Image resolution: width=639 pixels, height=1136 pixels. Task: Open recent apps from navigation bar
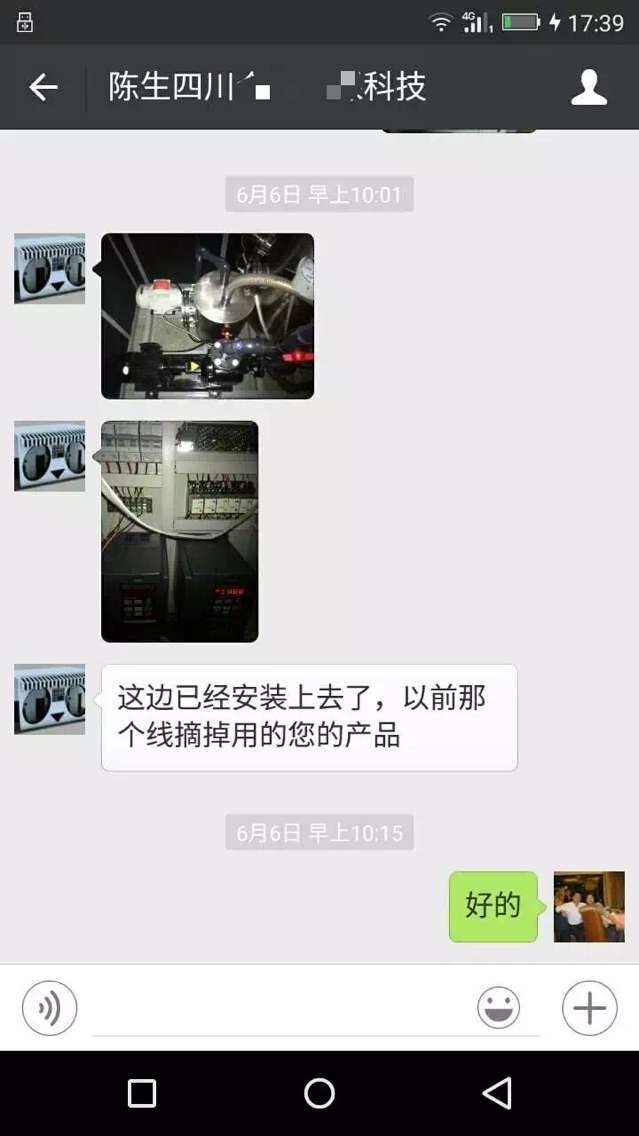click(x=142, y=1093)
